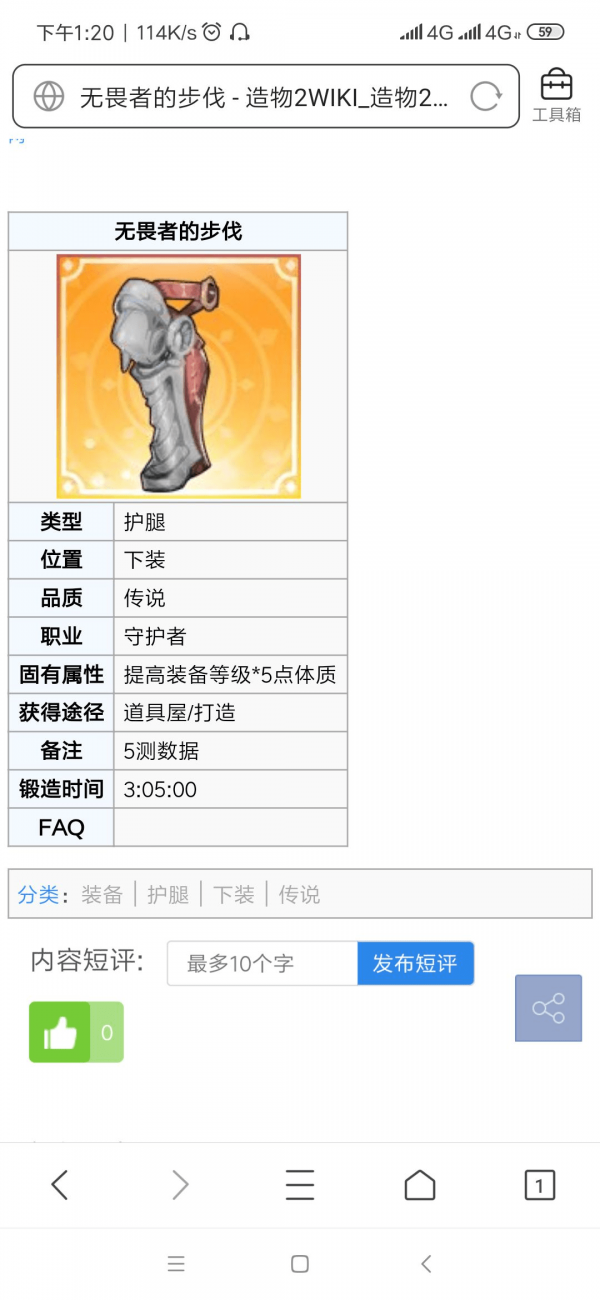This screenshot has width=600, height=1300.
Task: Open the tab switcher showing 1
Action: point(539,1186)
